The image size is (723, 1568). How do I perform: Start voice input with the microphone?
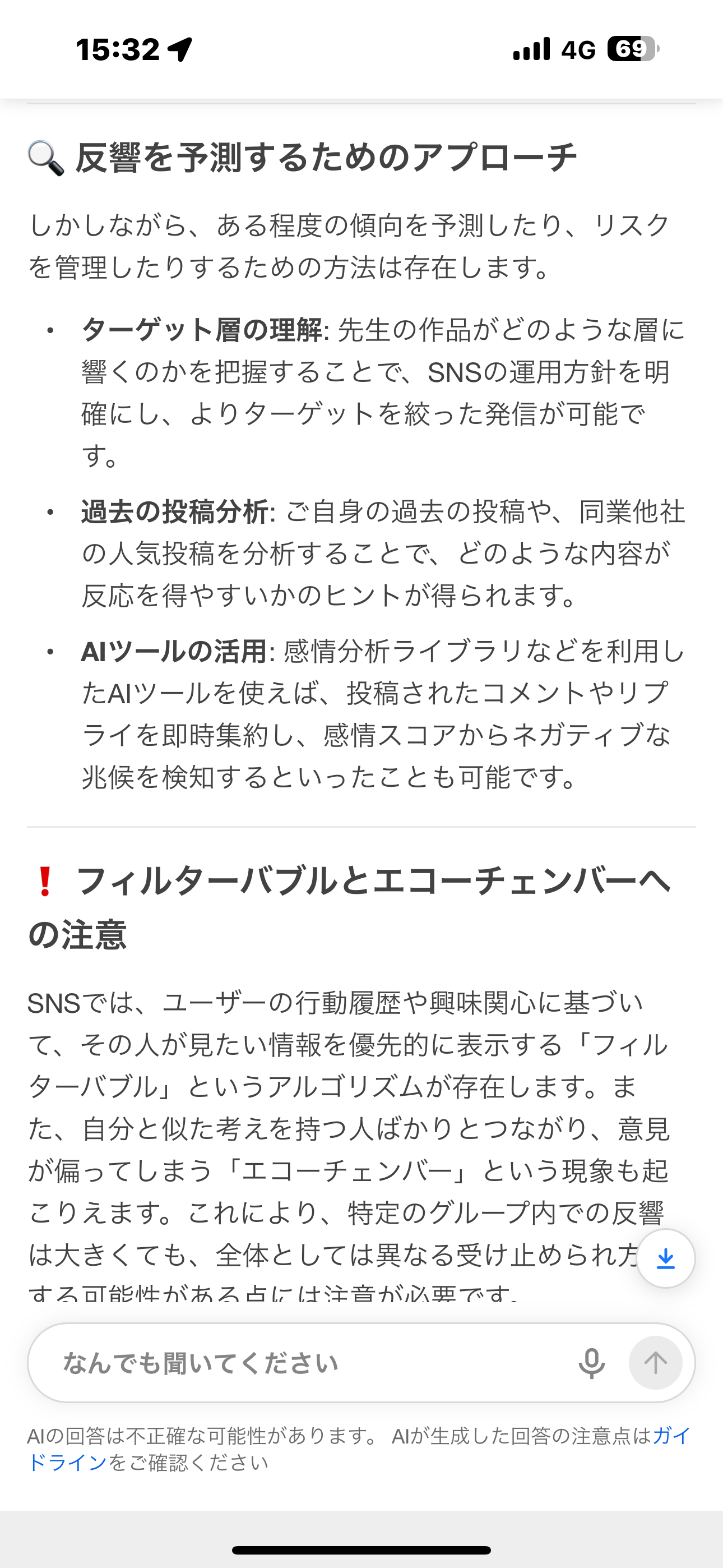tap(591, 1363)
